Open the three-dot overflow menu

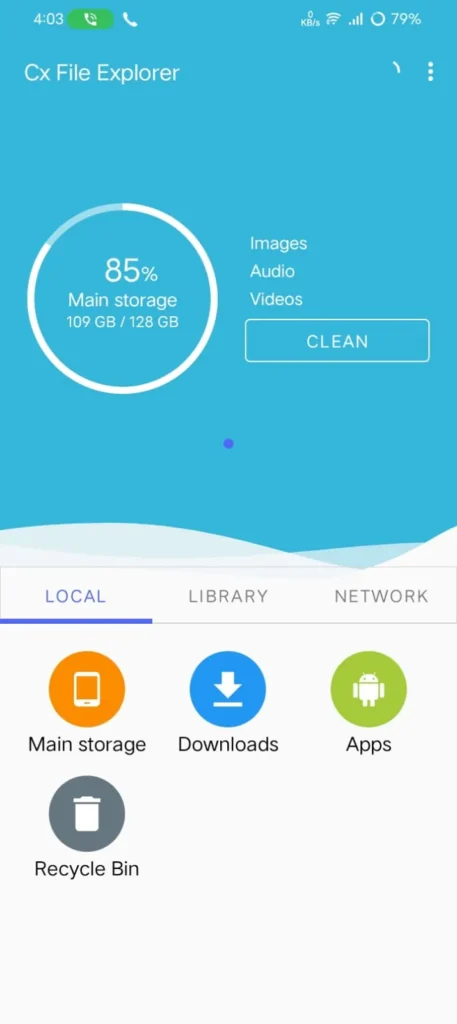[x=430, y=72]
